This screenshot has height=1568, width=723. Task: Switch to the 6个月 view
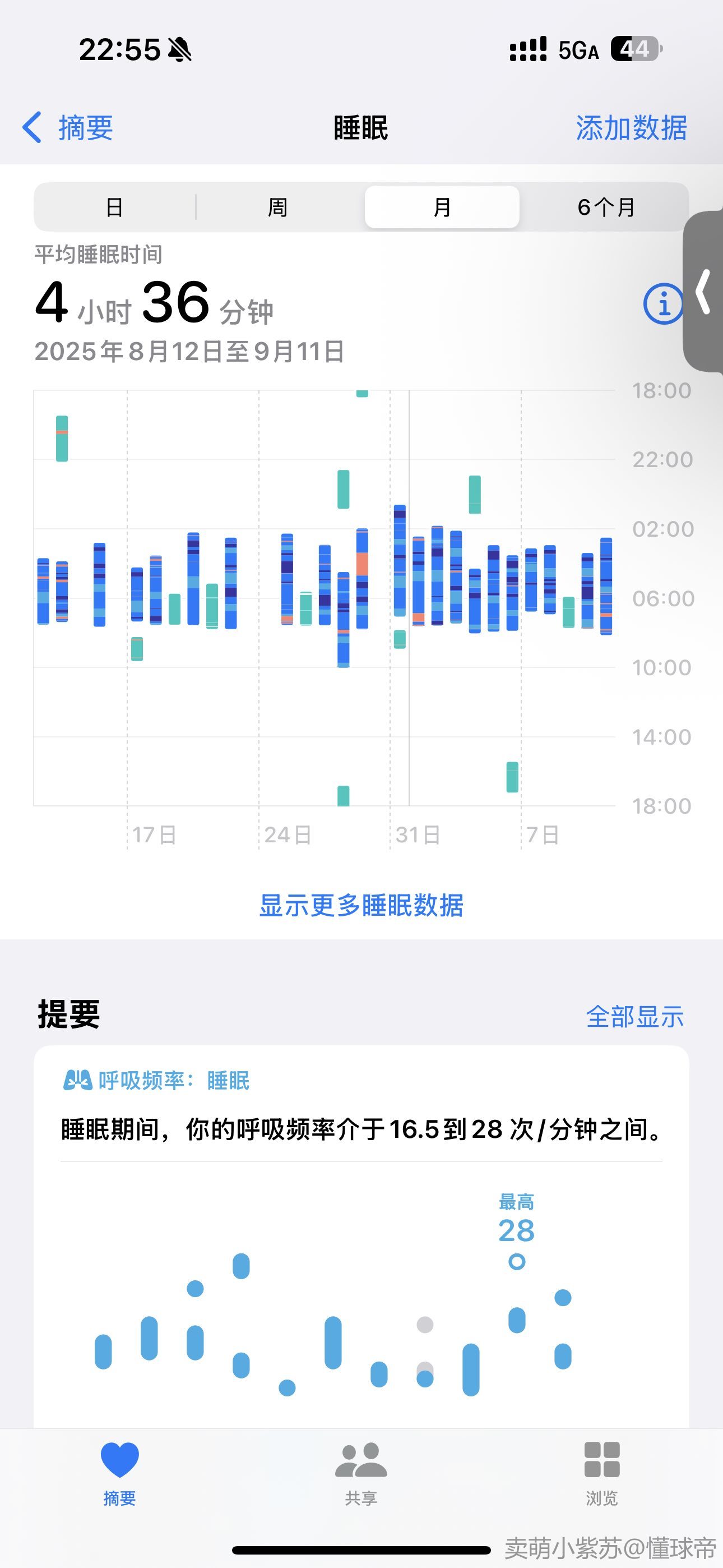click(x=605, y=207)
